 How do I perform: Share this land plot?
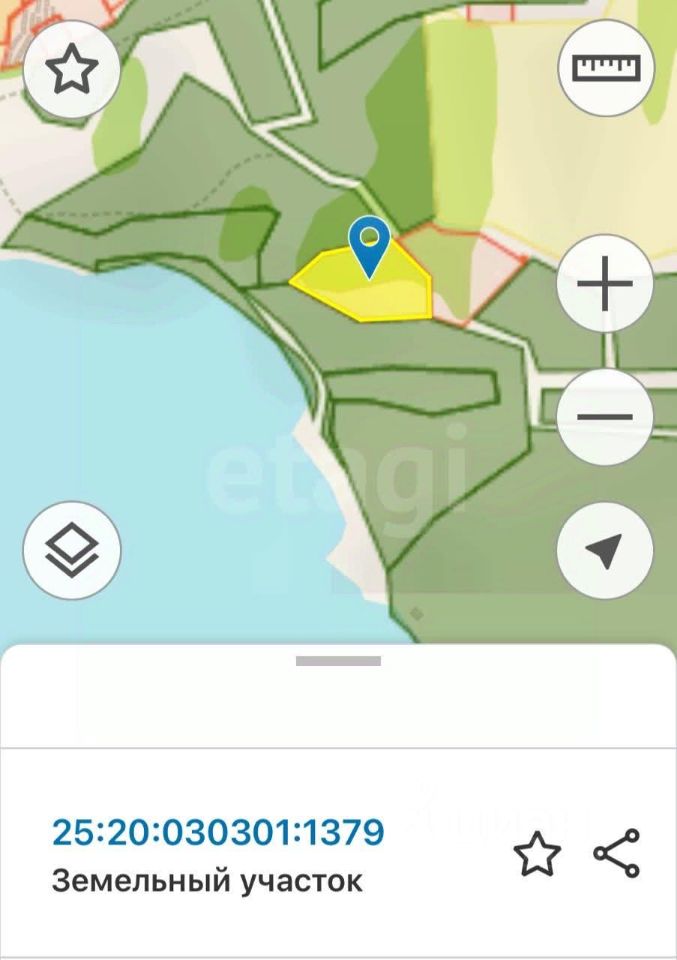click(x=616, y=854)
